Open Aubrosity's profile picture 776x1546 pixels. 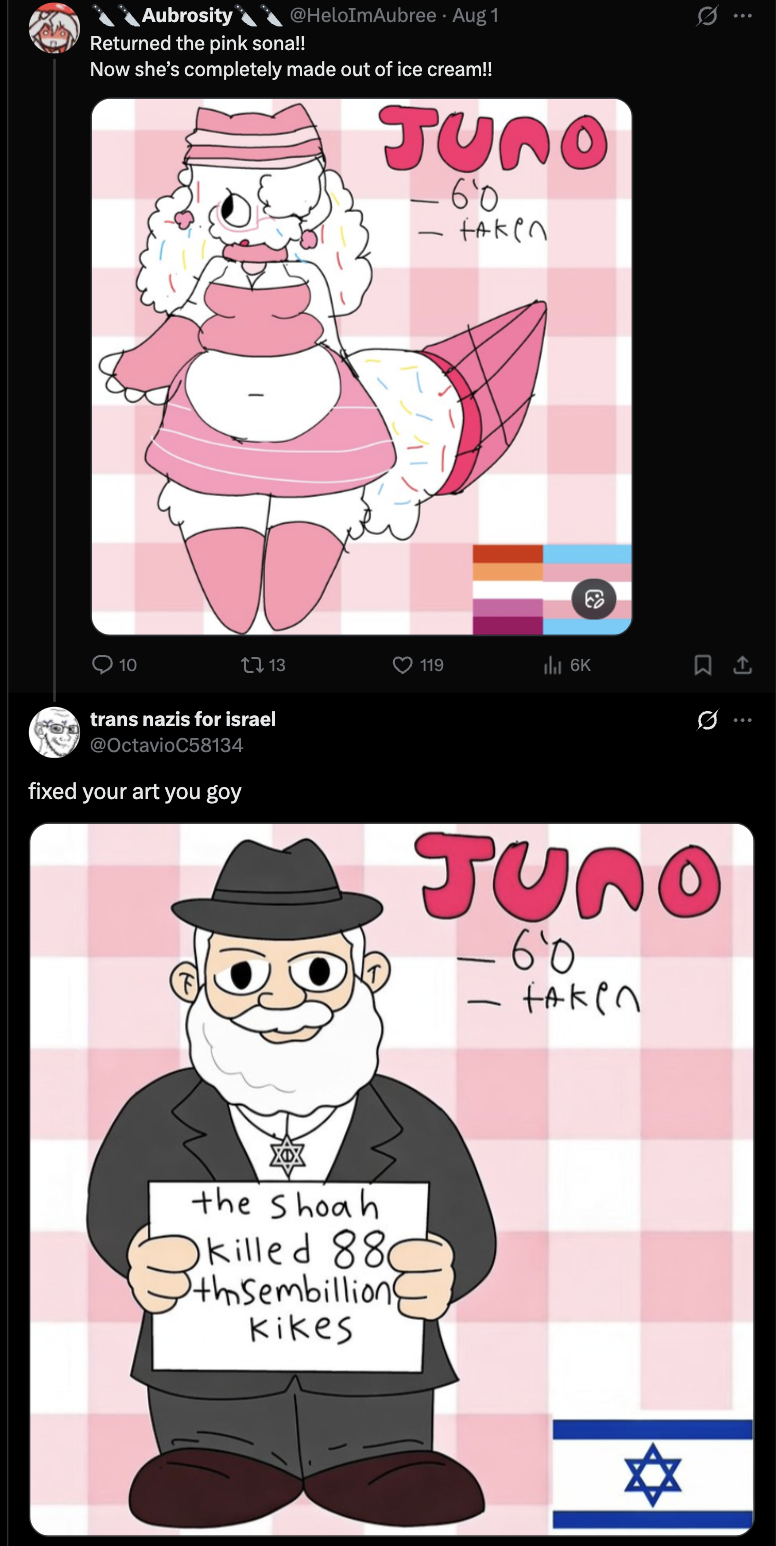point(52,30)
